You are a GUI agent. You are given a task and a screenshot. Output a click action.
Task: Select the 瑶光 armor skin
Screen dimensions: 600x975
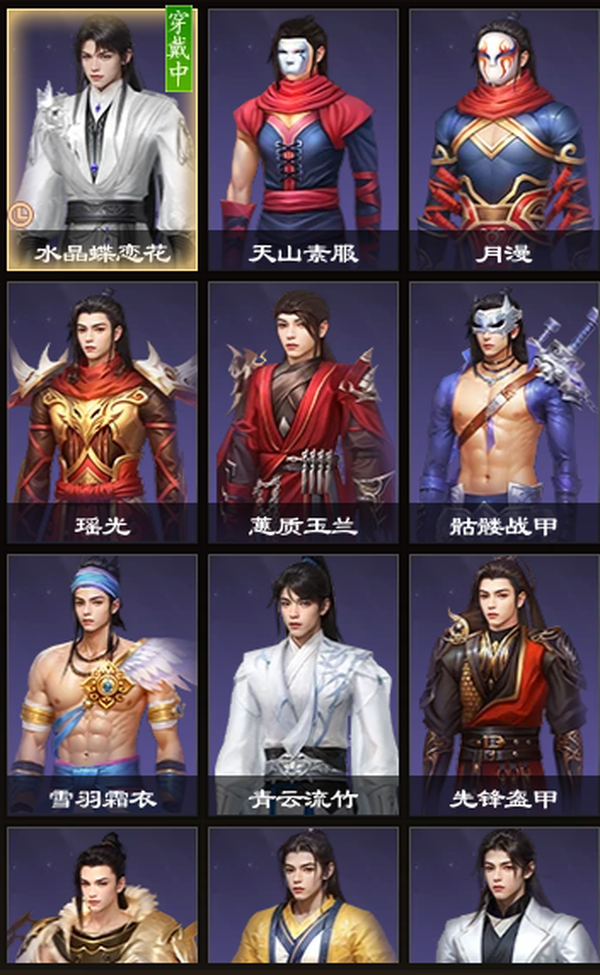pos(103,412)
